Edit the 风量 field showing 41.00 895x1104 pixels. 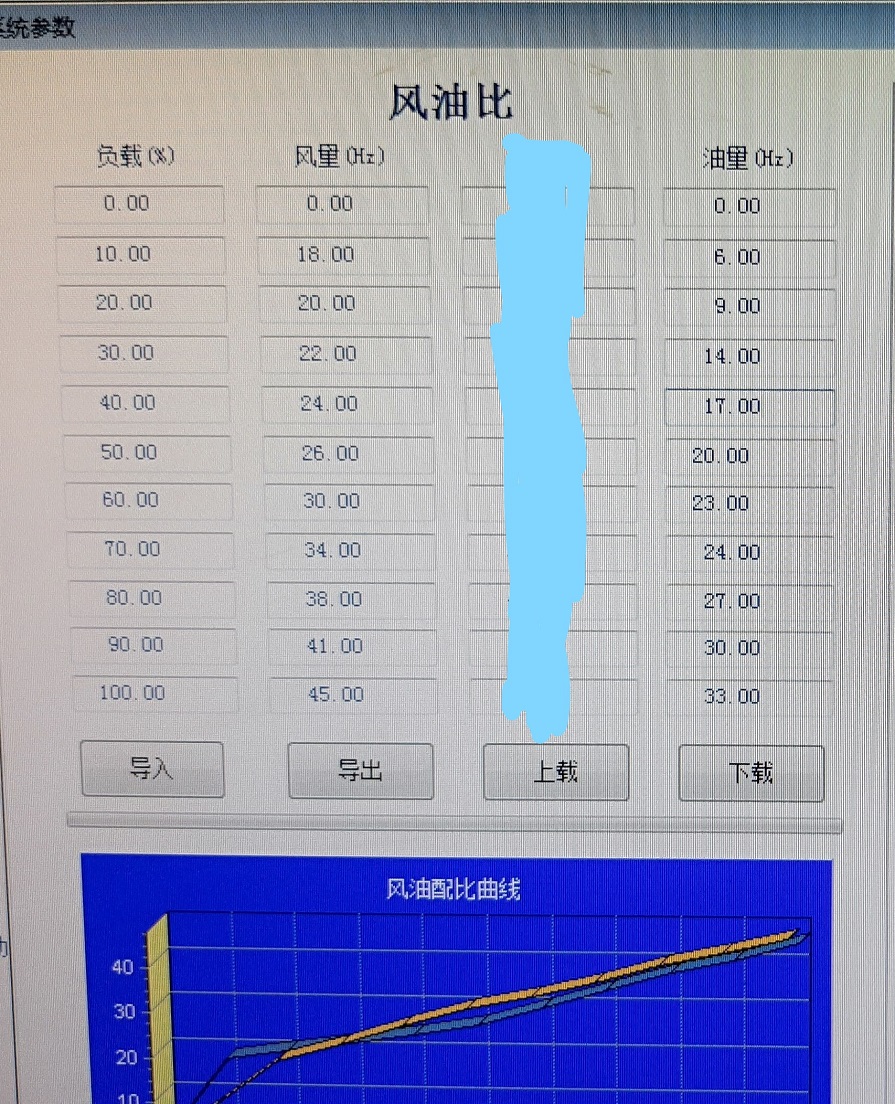[x=348, y=647]
